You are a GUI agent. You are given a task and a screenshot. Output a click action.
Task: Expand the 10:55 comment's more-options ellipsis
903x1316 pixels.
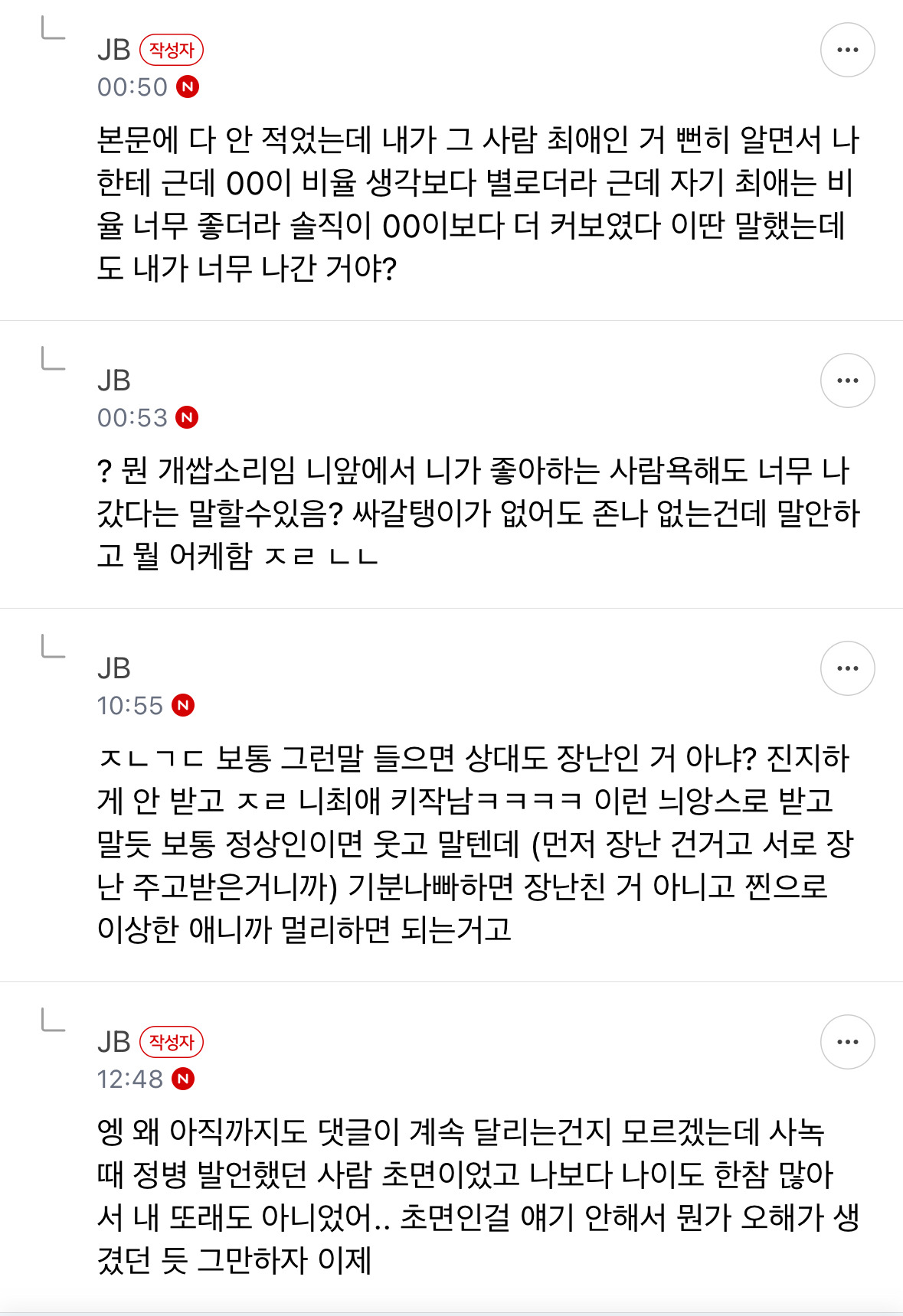pyautogui.click(x=846, y=668)
